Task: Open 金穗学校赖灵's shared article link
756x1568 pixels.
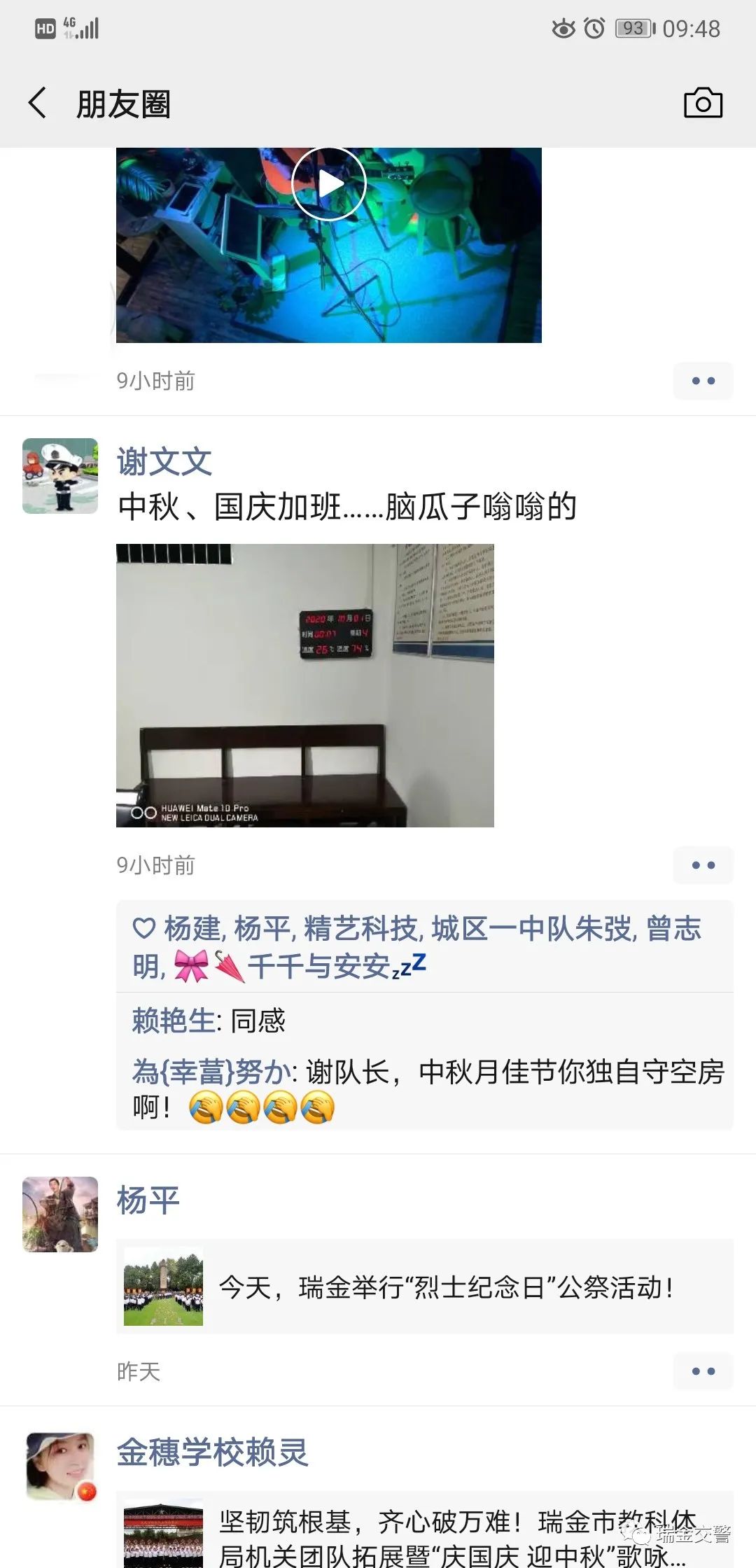Action: click(424, 1533)
